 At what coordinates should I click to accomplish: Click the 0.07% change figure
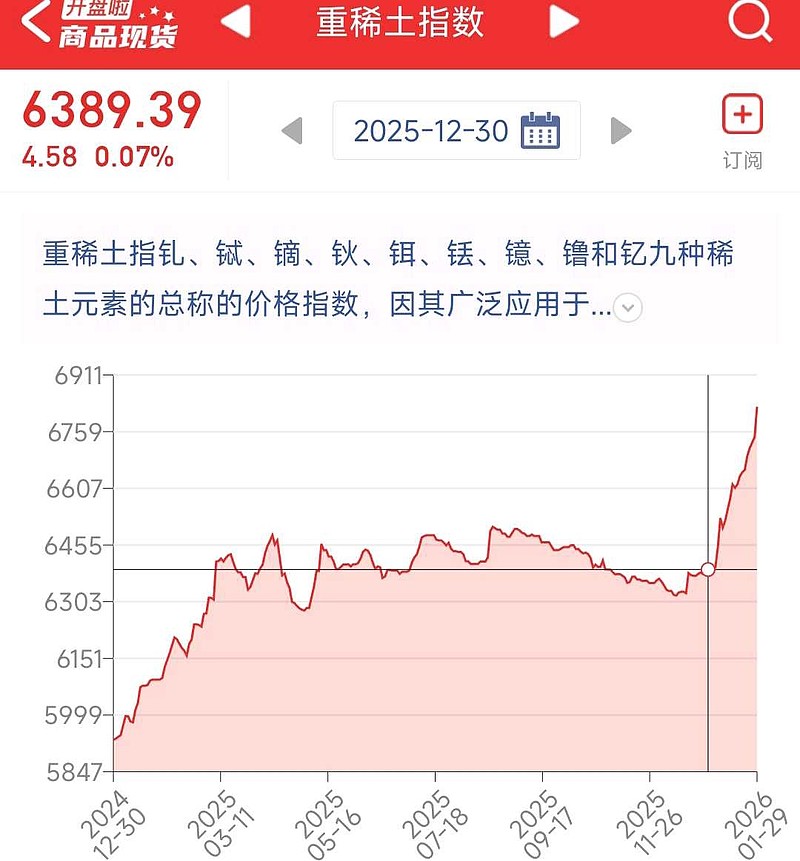[x=133, y=156]
